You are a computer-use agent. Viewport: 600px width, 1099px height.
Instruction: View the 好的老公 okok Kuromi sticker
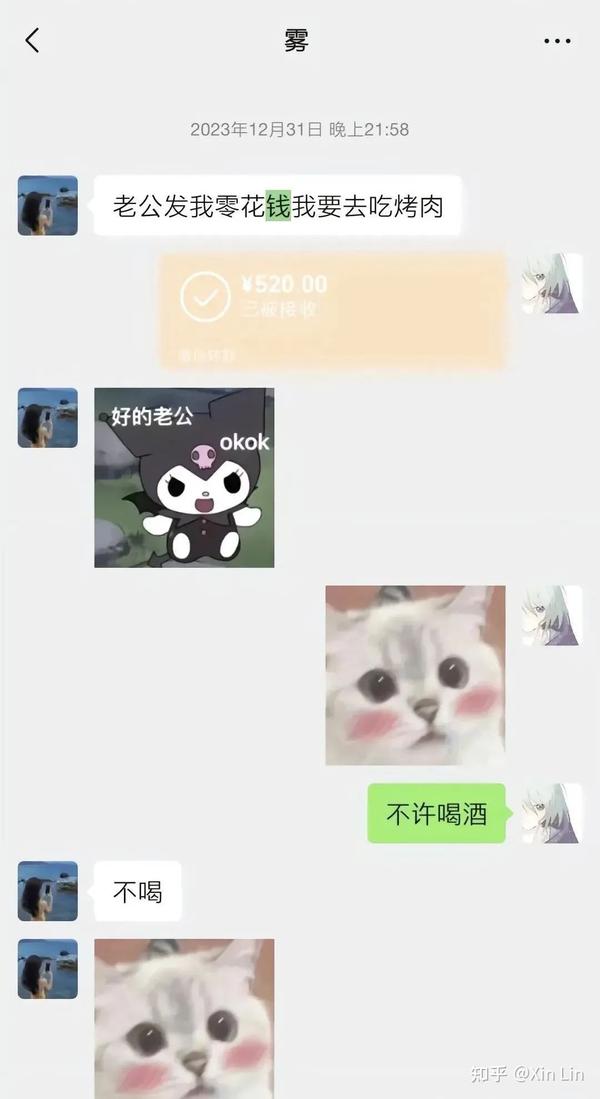tap(184, 478)
